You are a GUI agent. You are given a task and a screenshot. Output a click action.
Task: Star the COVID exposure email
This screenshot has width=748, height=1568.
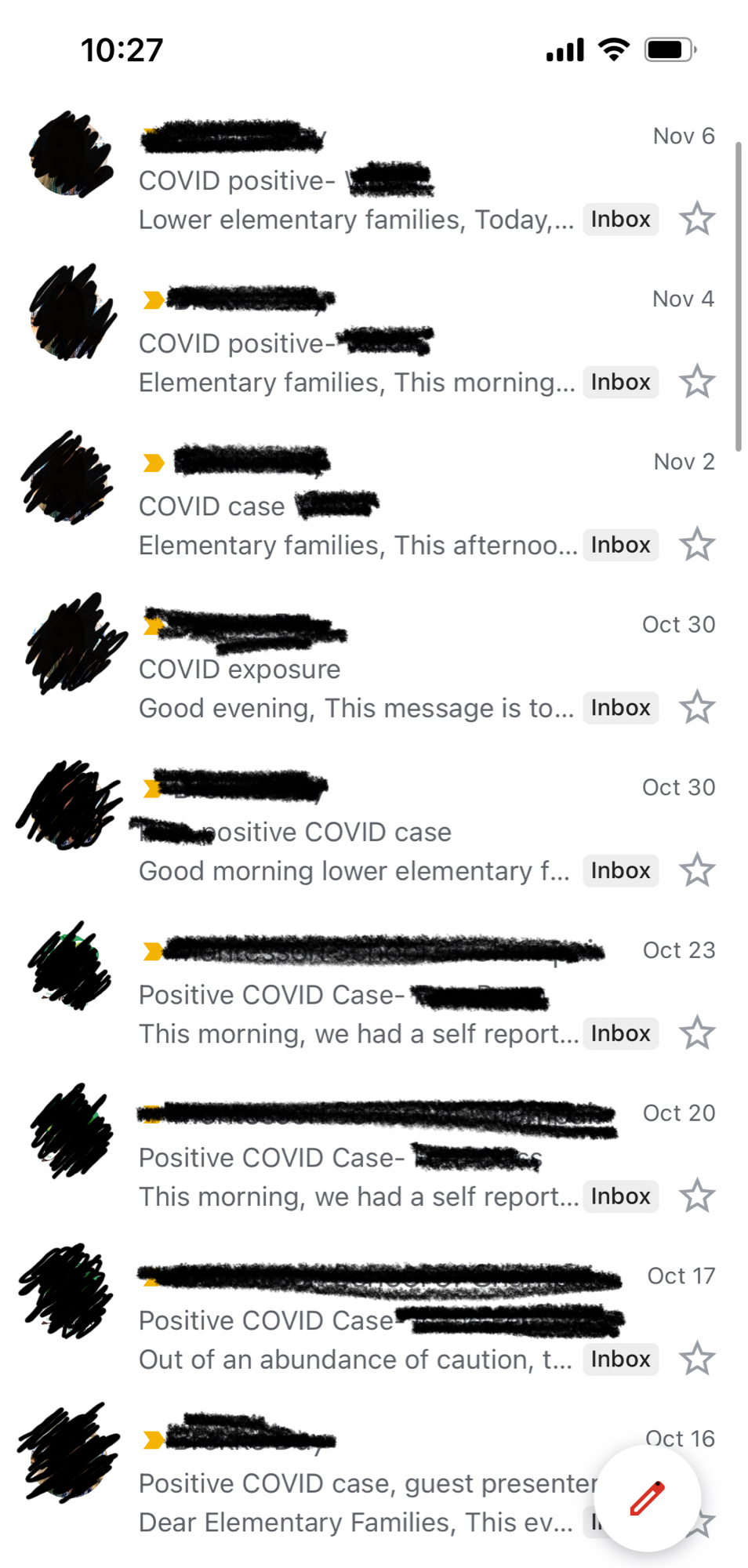click(x=696, y=709)
